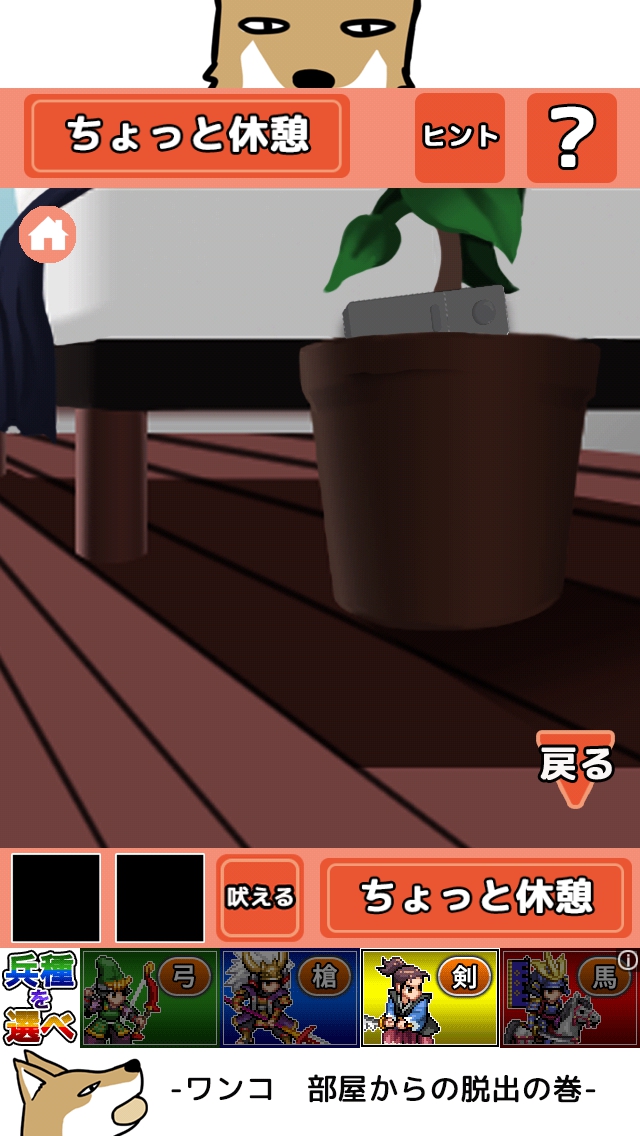
Task: Select the first empty inventory slot
Action: tap(56, 897)
